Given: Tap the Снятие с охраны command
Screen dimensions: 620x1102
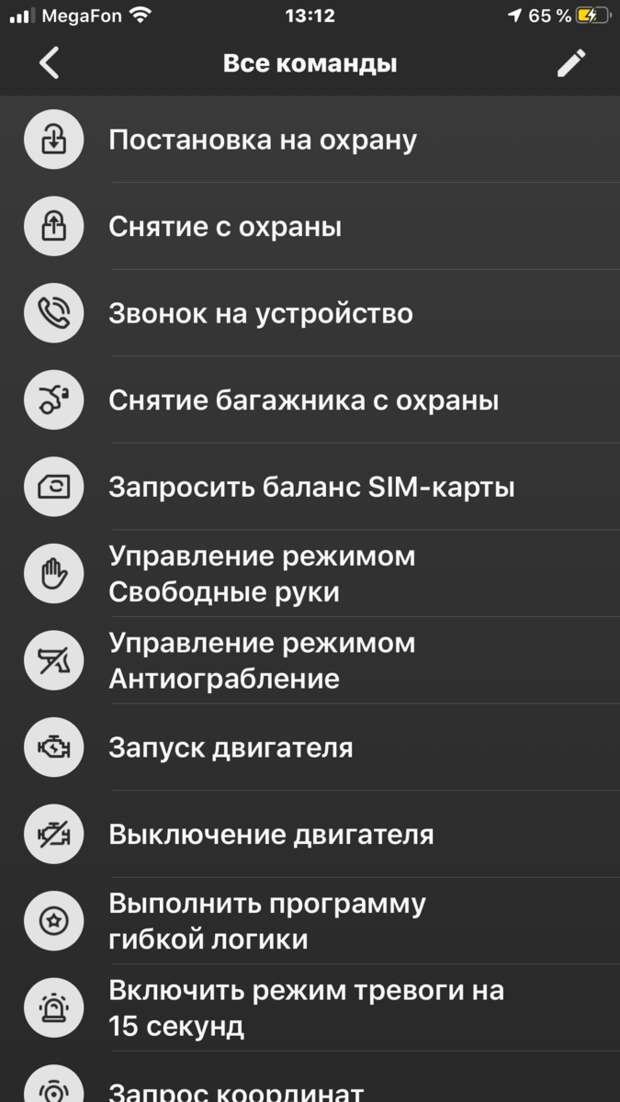Looking at the screenshot, I should (310, 227).
